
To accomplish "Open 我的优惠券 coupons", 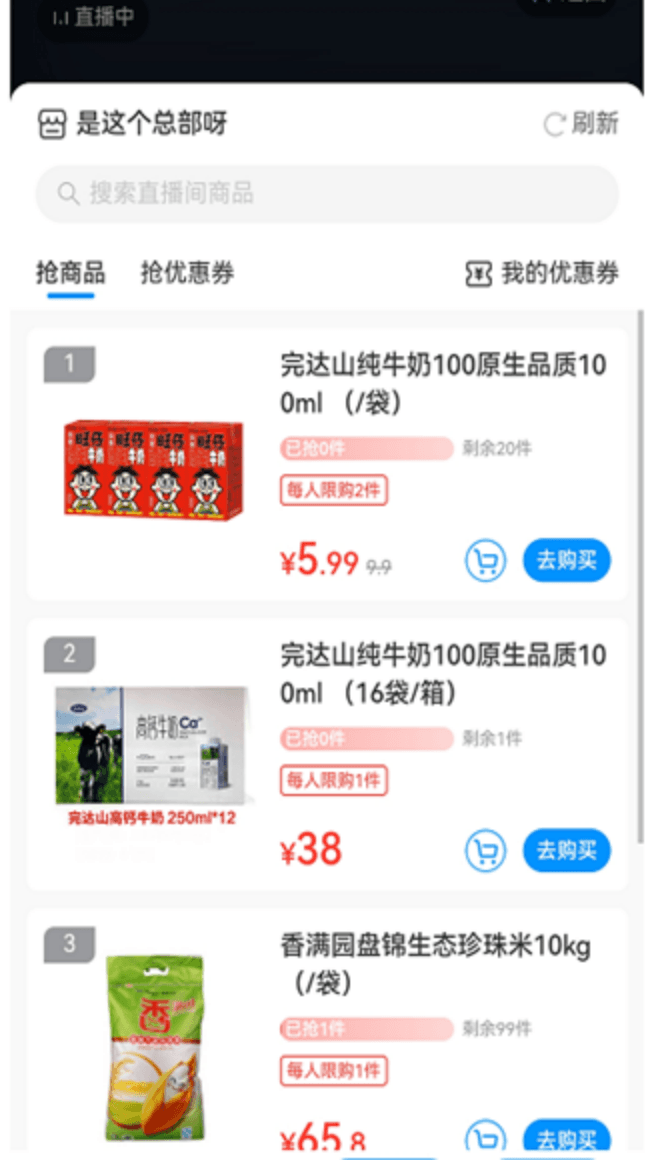I will coord(543,273).
